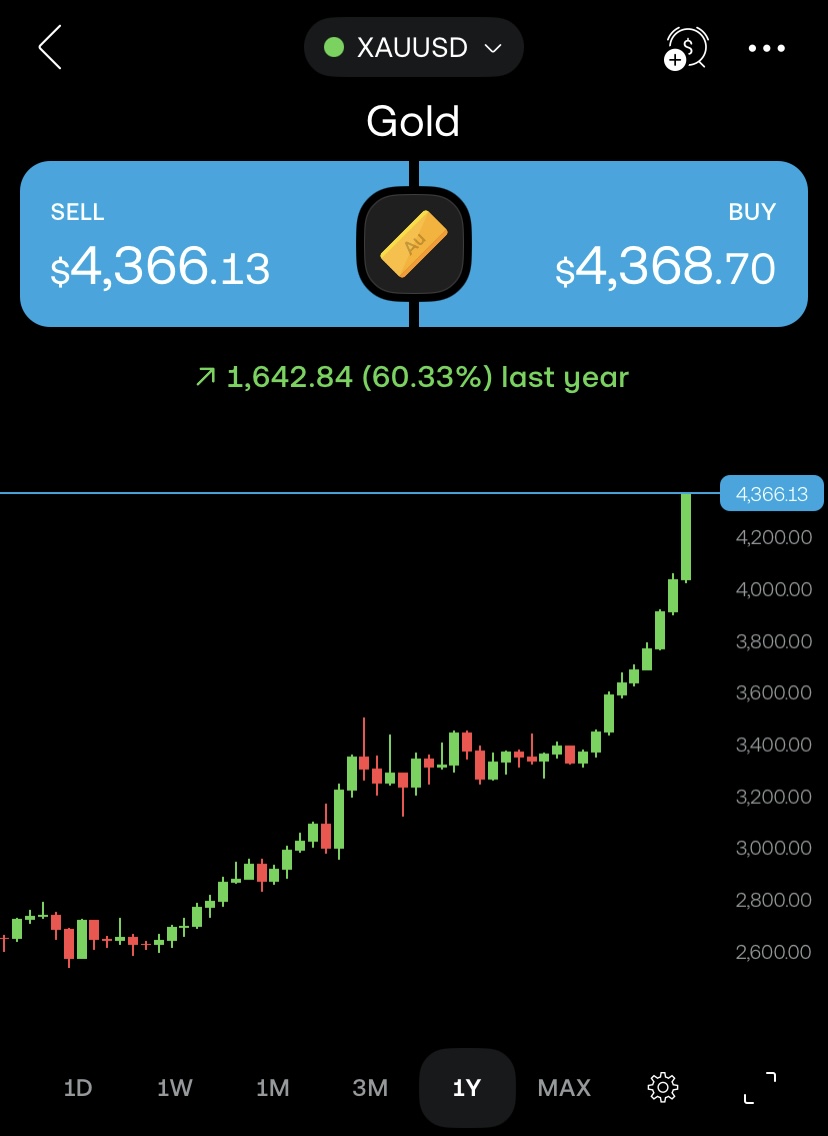
Task: Show the 1M chart range
Action: tap(272, 1087)
